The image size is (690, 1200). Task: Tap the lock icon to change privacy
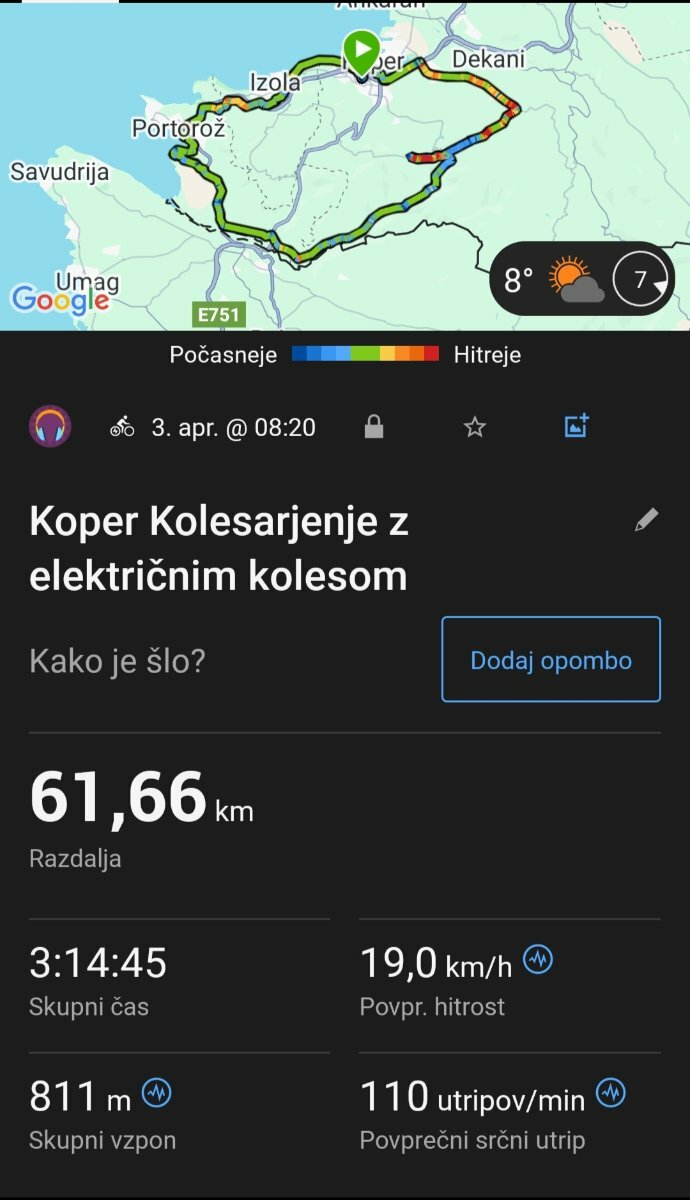coord(374,428)
